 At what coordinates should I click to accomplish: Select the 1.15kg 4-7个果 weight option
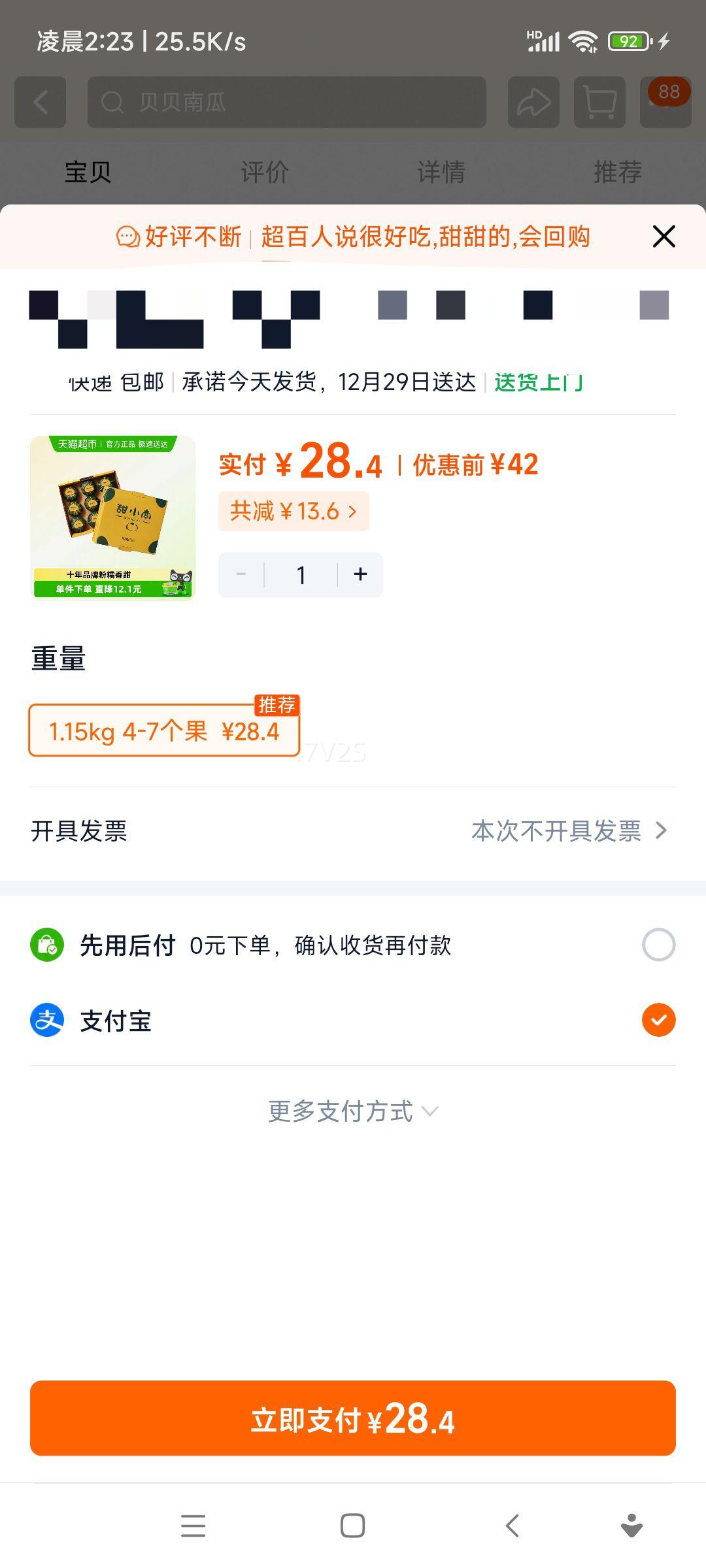click(163, 732)
